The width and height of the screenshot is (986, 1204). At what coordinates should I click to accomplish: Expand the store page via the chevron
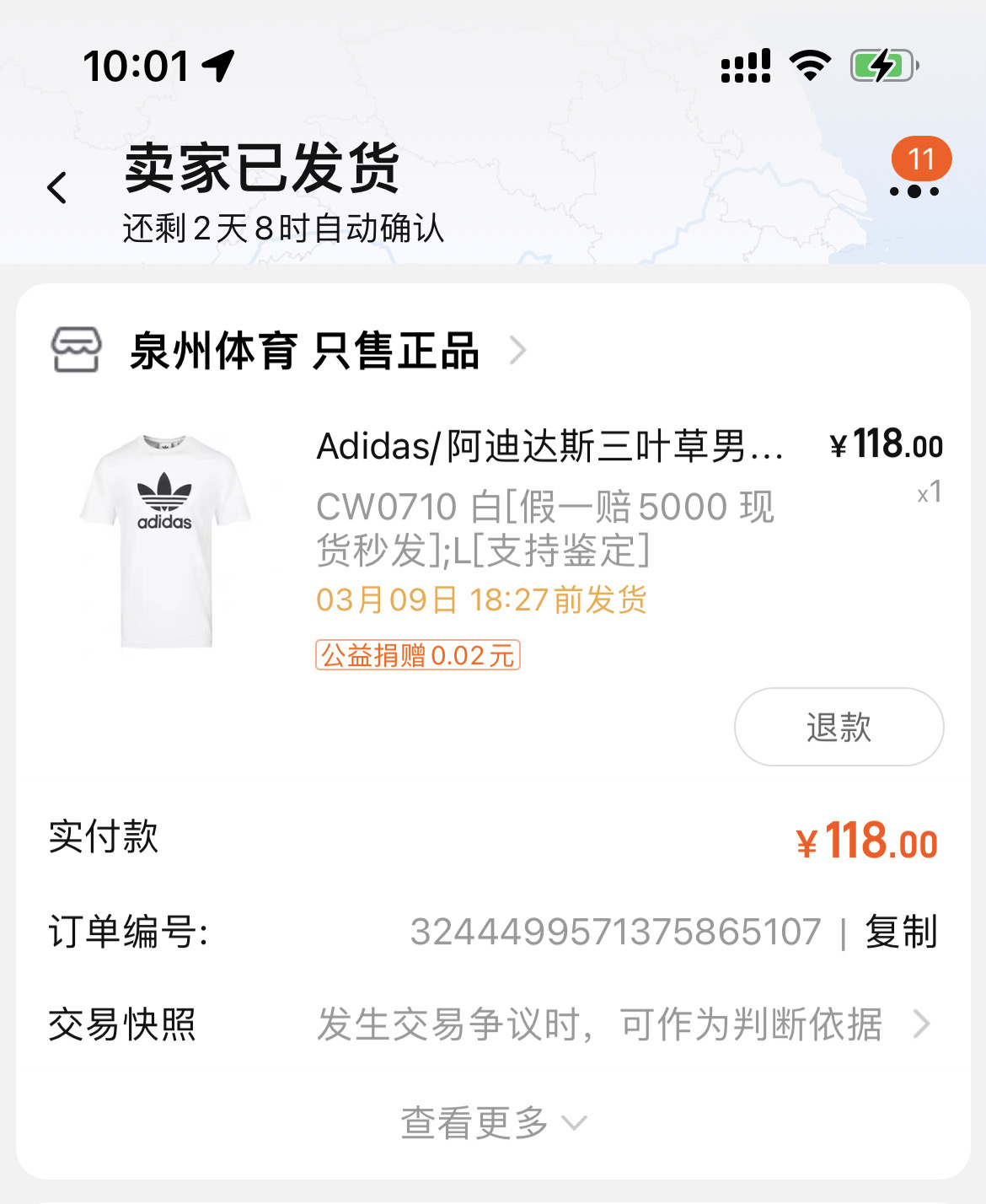click(520, 352)
